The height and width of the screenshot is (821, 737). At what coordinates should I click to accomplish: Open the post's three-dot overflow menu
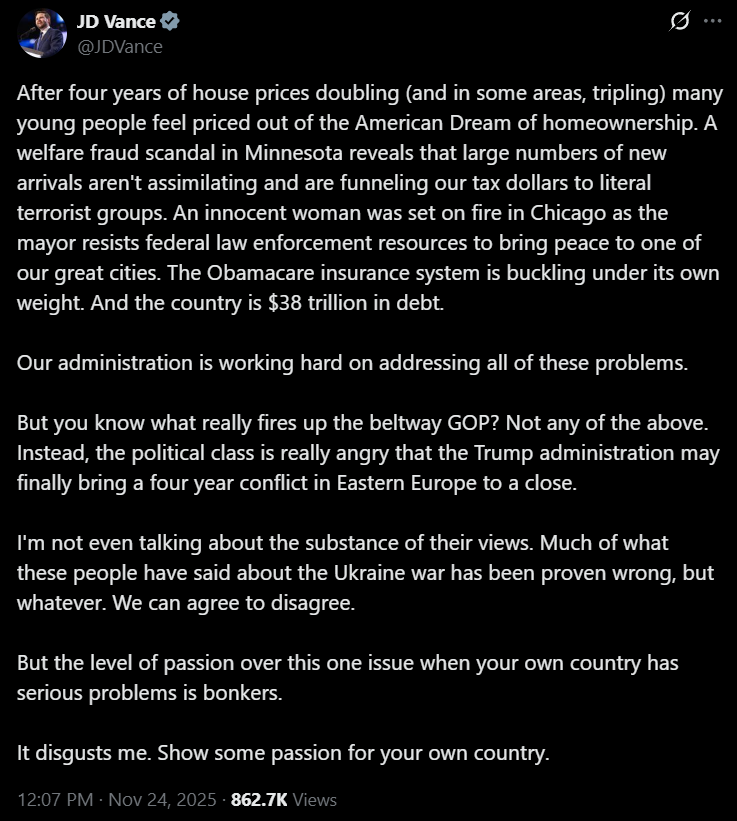(x=712, y=21)
